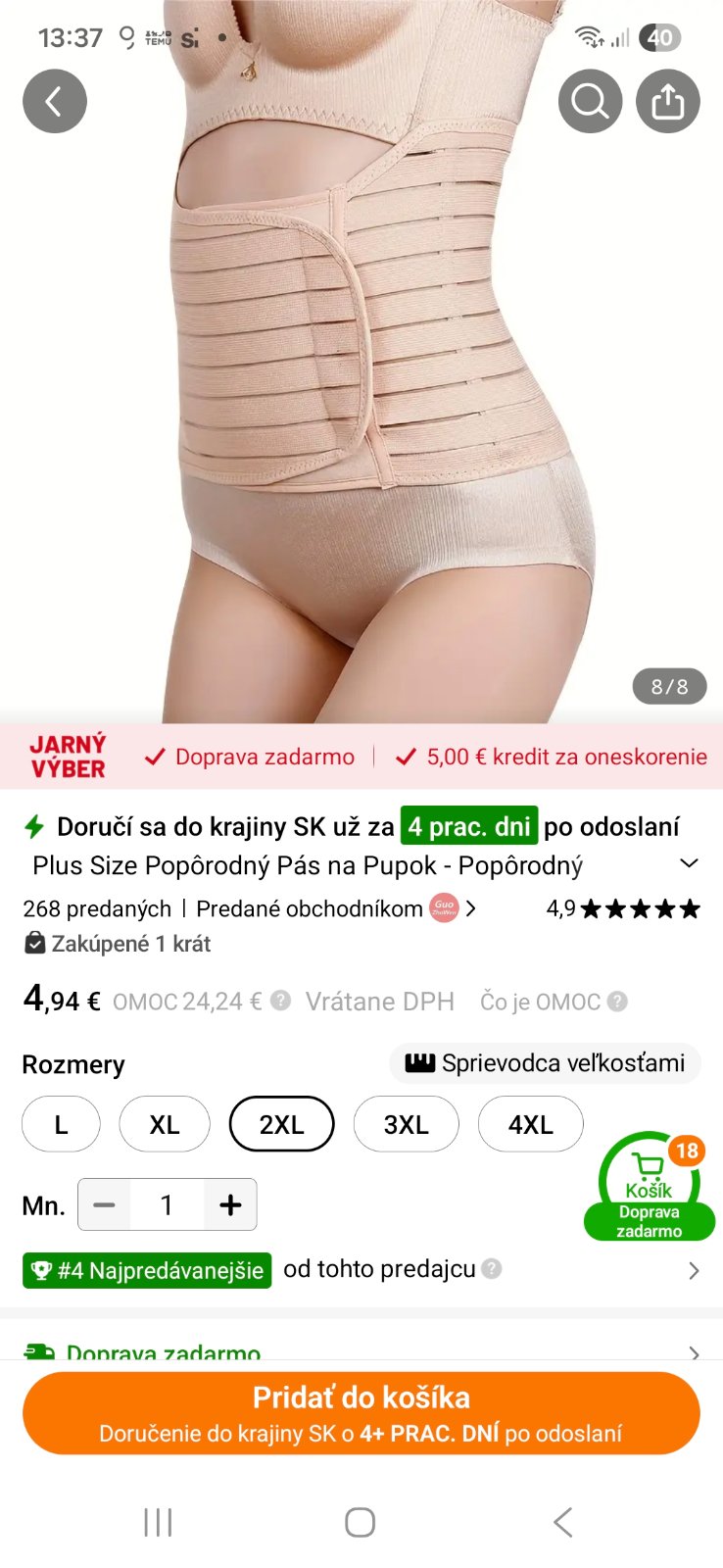Explain what Čo je OMOC means

pos(553,1002)
